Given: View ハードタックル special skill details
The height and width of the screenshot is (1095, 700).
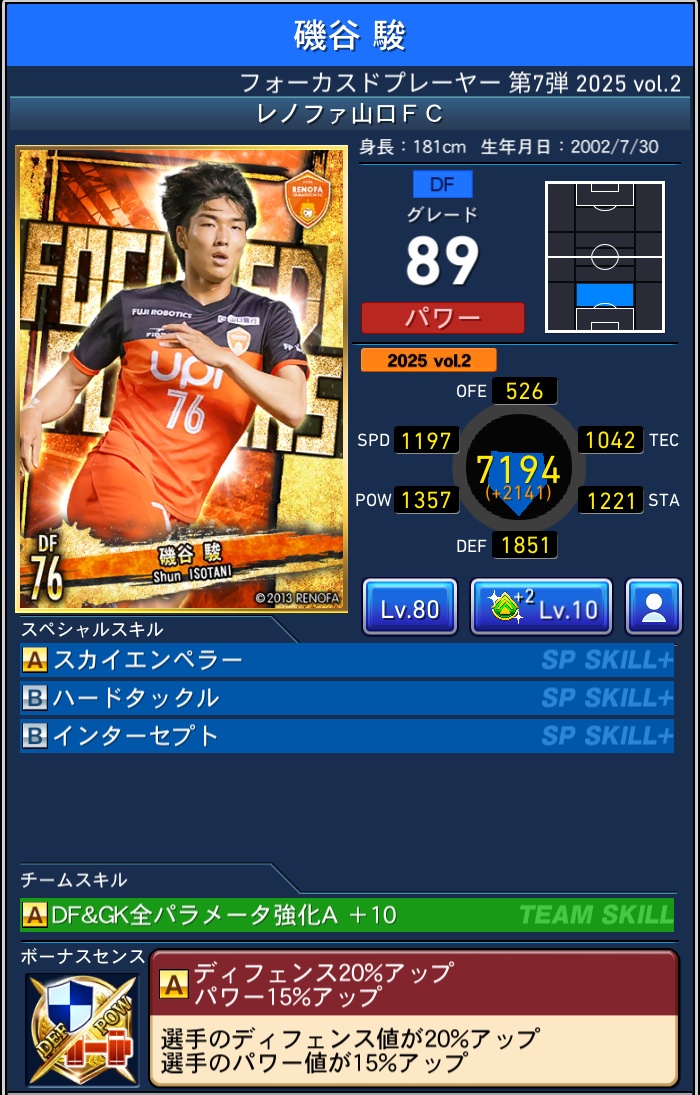Looking at the screenshot, I should click(x=346, y=698).
